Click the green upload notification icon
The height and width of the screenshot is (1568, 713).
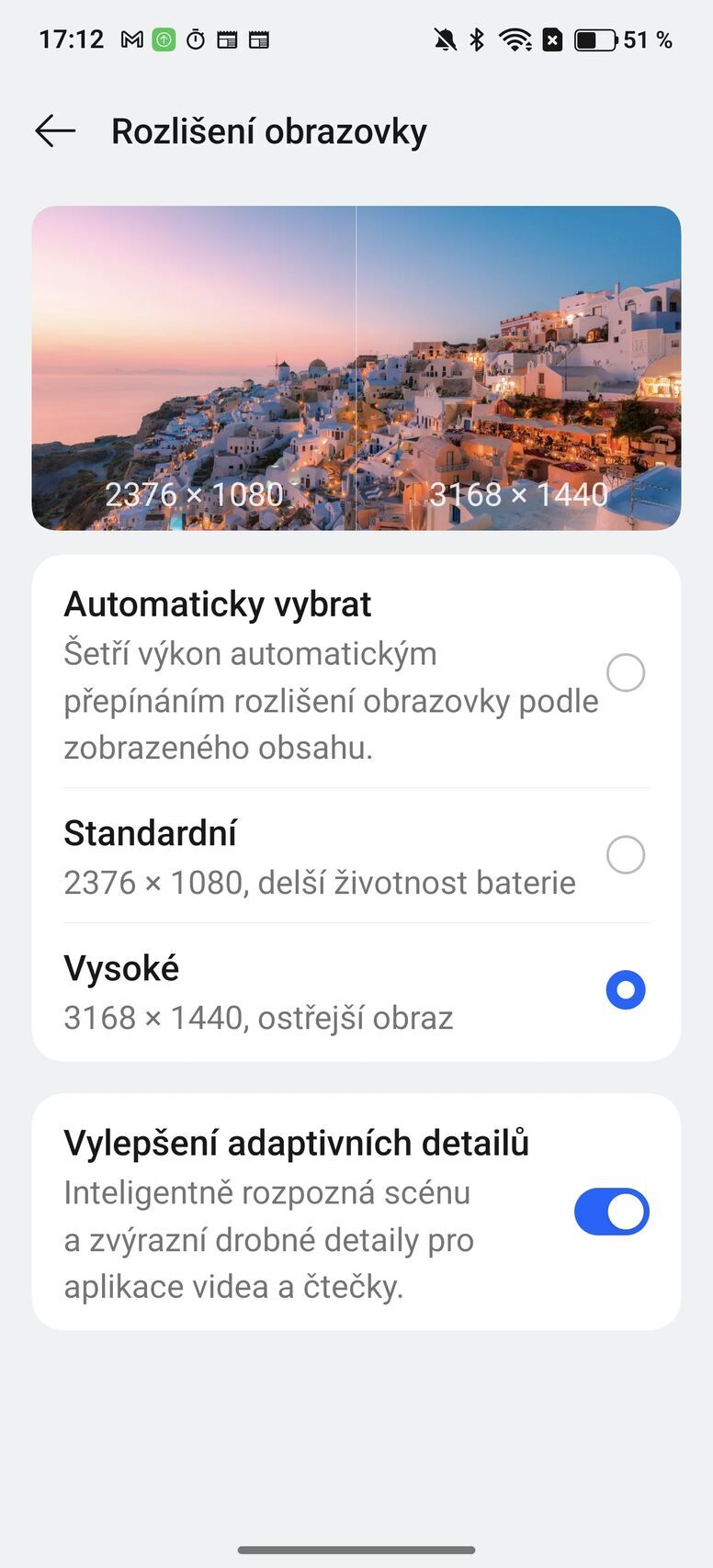163,39
